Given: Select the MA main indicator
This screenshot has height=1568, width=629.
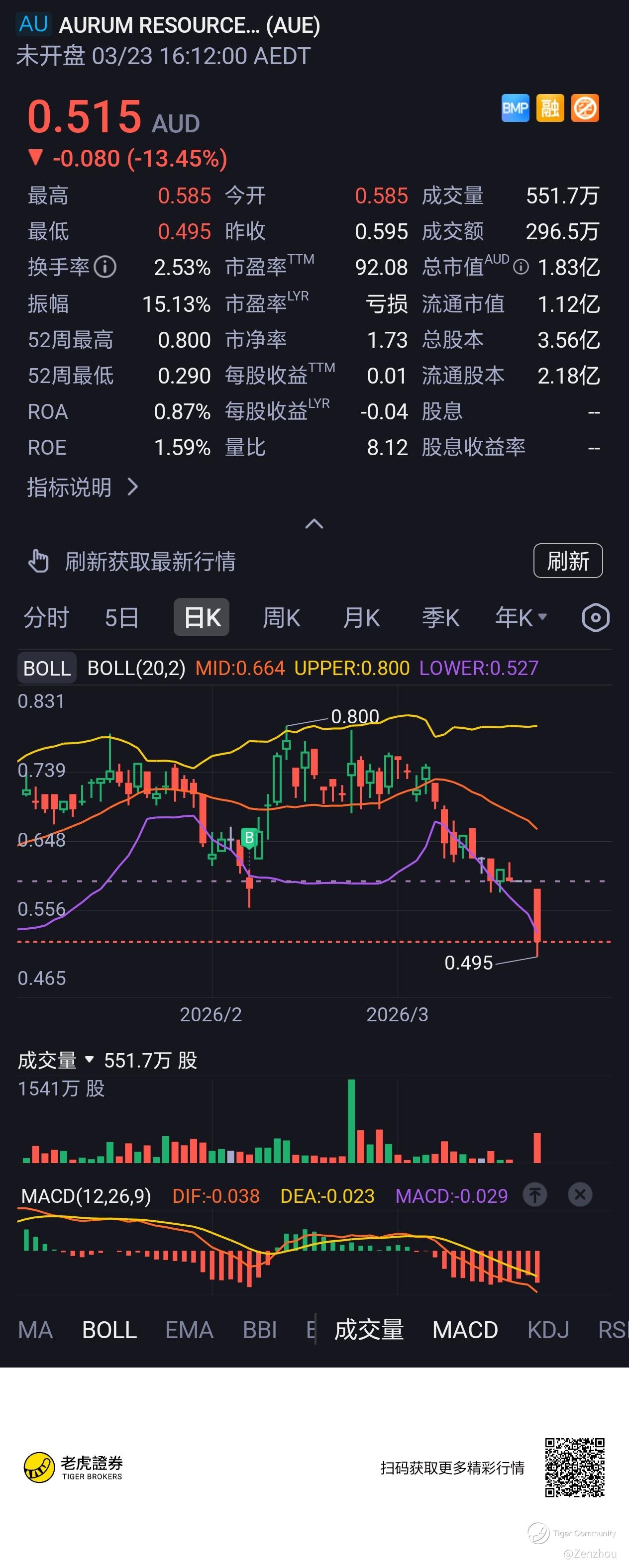Looking at the screenshot, I should tap(35, 1329).
